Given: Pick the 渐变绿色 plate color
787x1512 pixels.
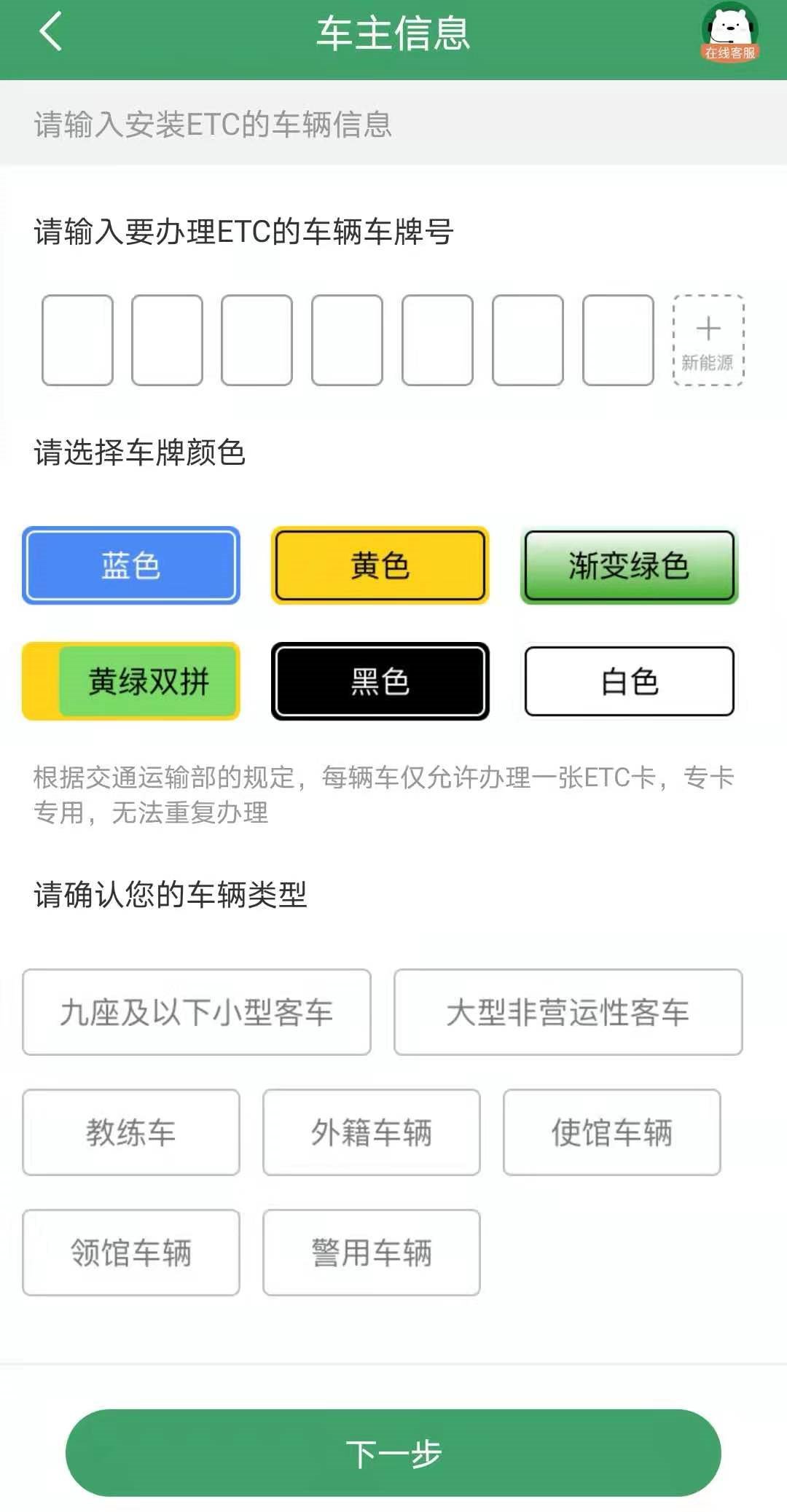Looking at the screenshot, I should click(629, 565).
